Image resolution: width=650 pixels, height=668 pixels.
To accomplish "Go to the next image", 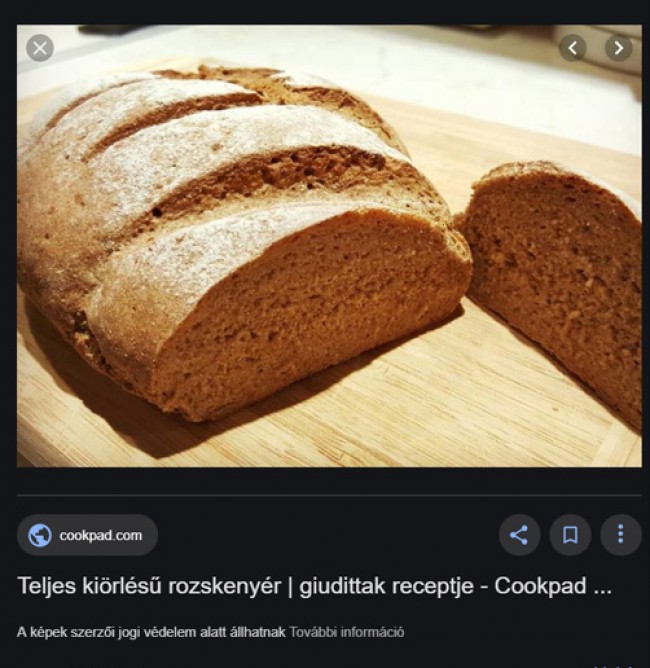I will (618, 48).
